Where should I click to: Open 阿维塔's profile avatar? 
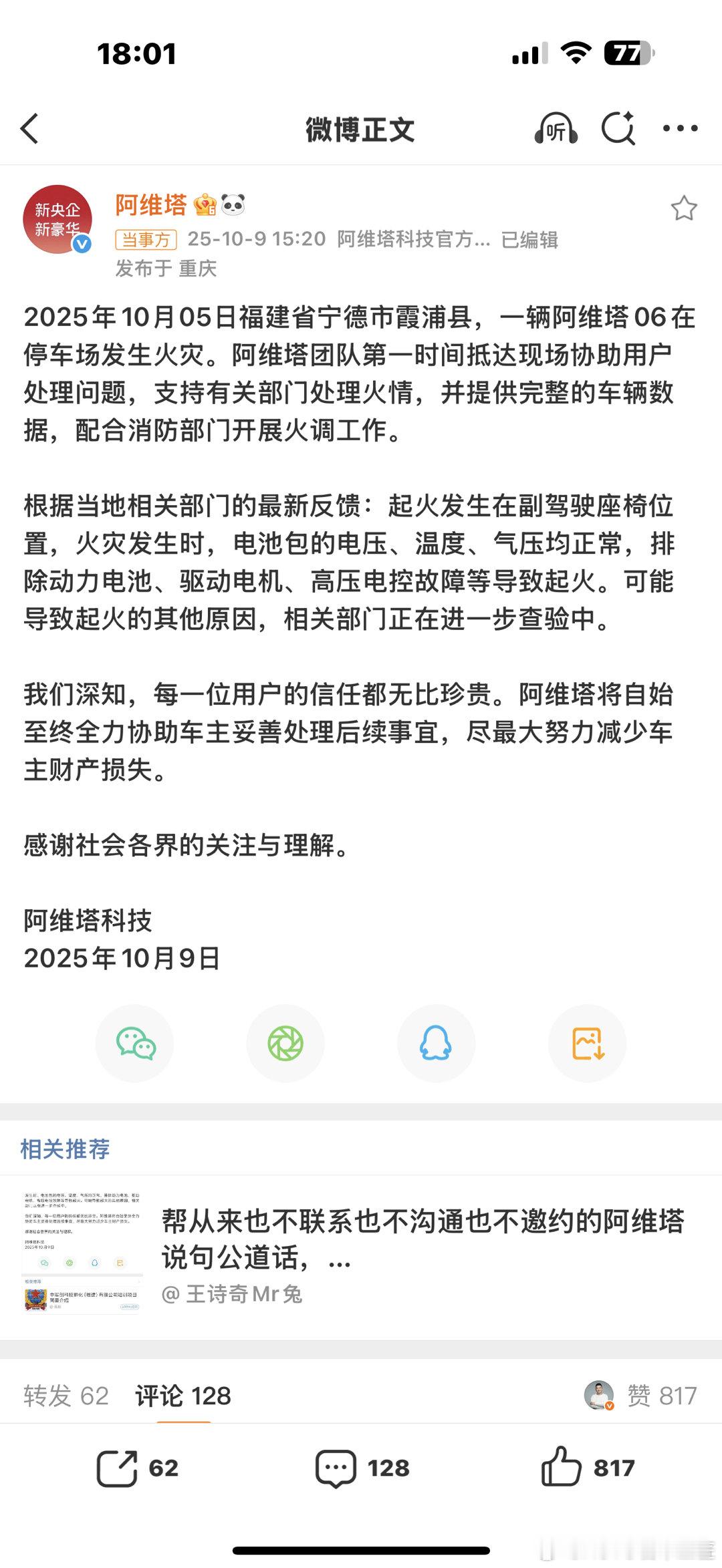57,219
